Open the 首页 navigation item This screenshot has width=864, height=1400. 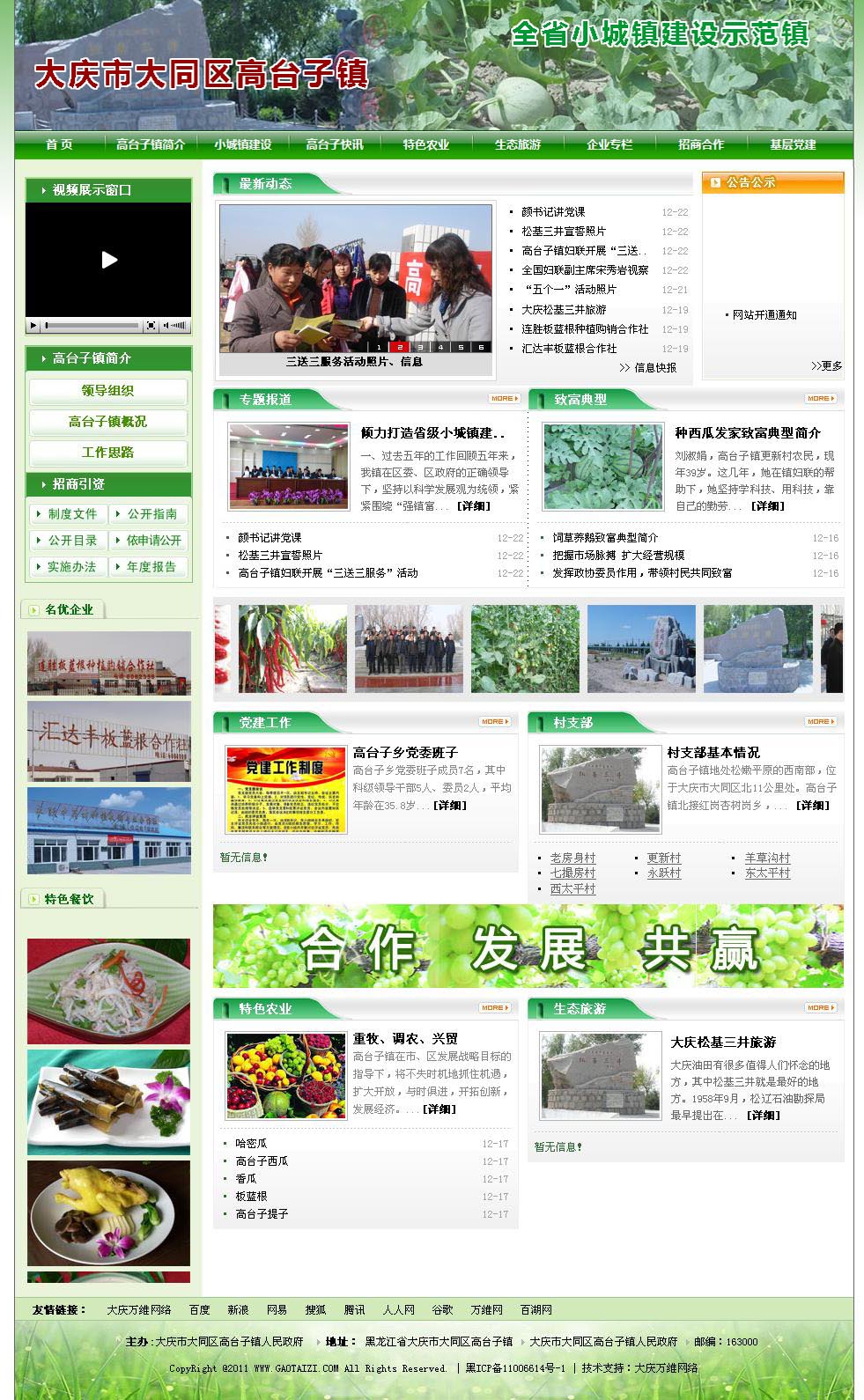(x=59, y=144)
